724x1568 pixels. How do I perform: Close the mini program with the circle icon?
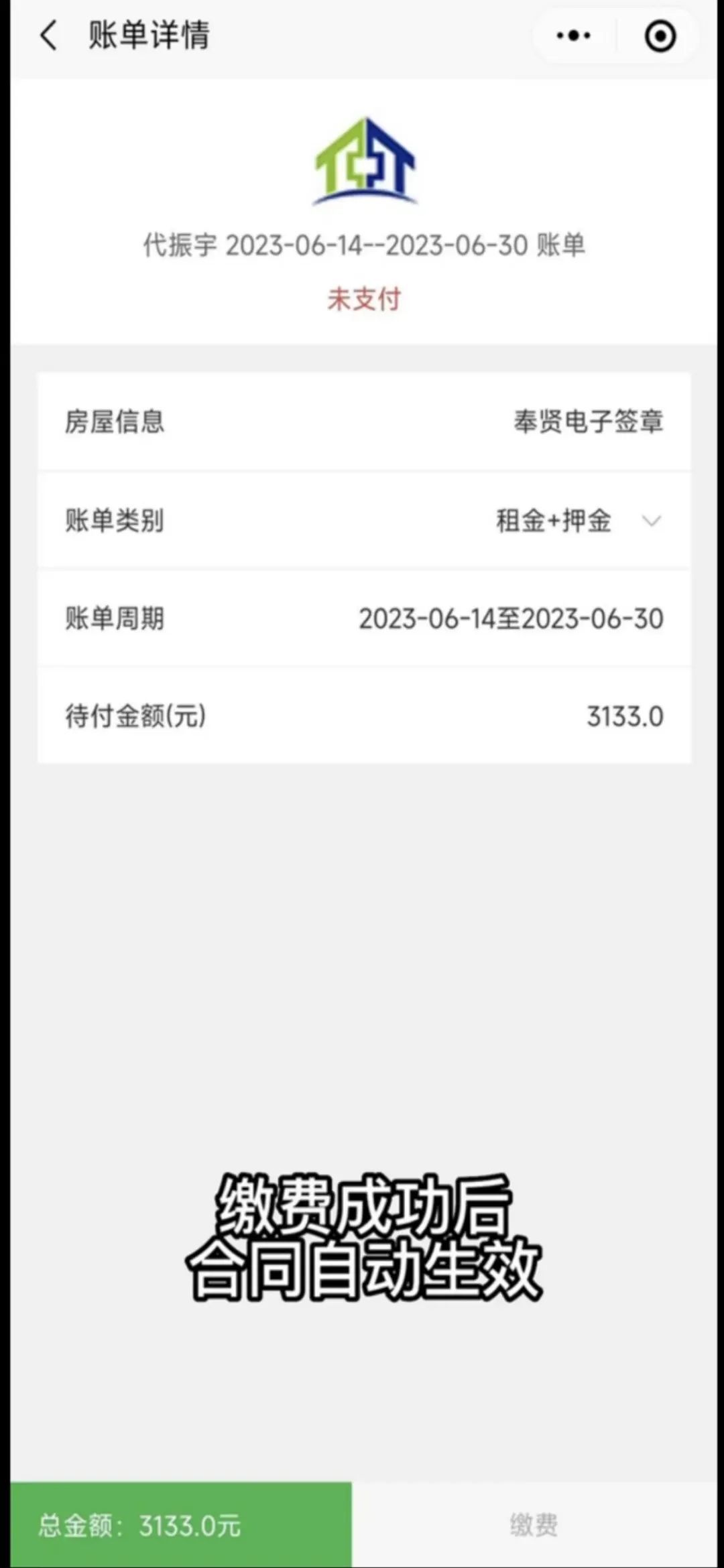pyautogui.click(x=660, y=36)
